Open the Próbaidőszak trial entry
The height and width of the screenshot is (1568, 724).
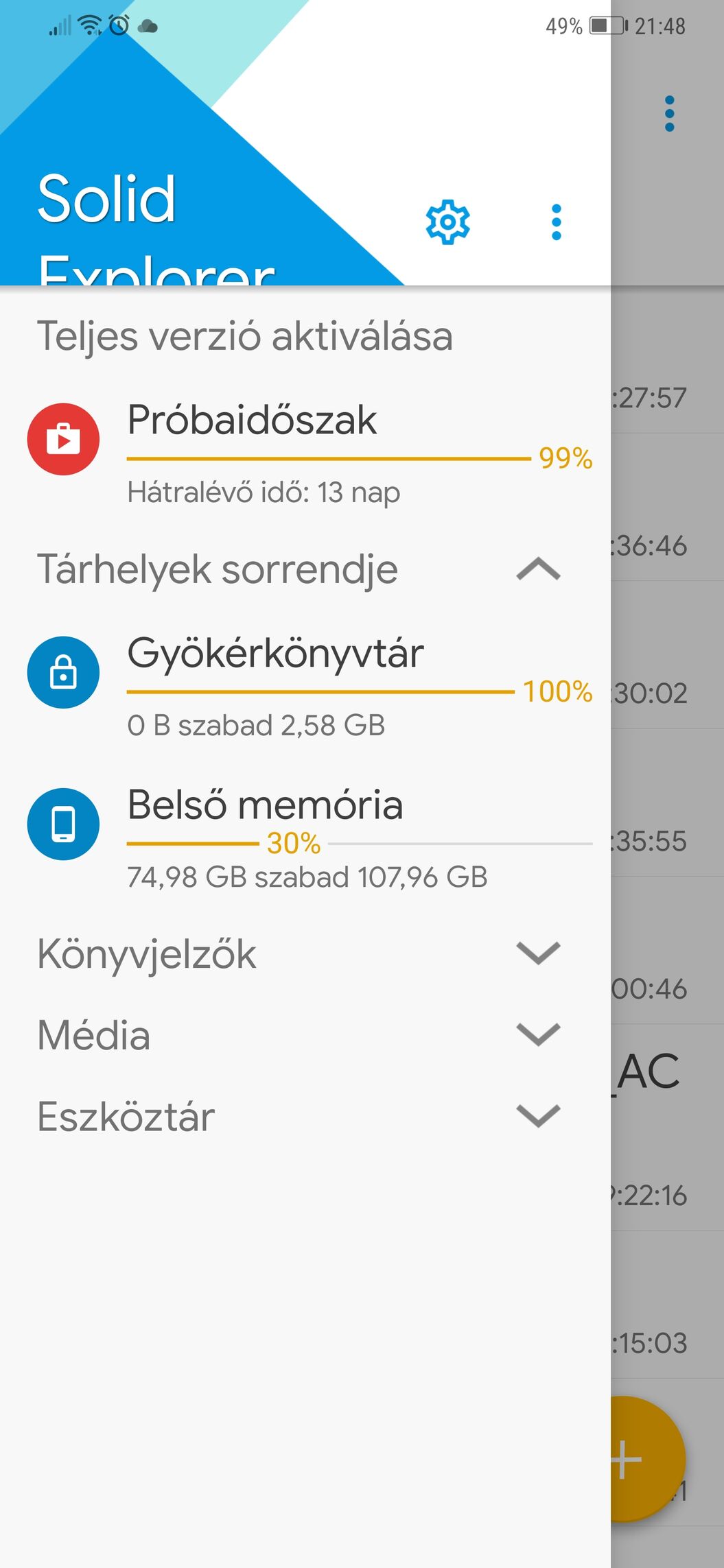click(305, 453)
